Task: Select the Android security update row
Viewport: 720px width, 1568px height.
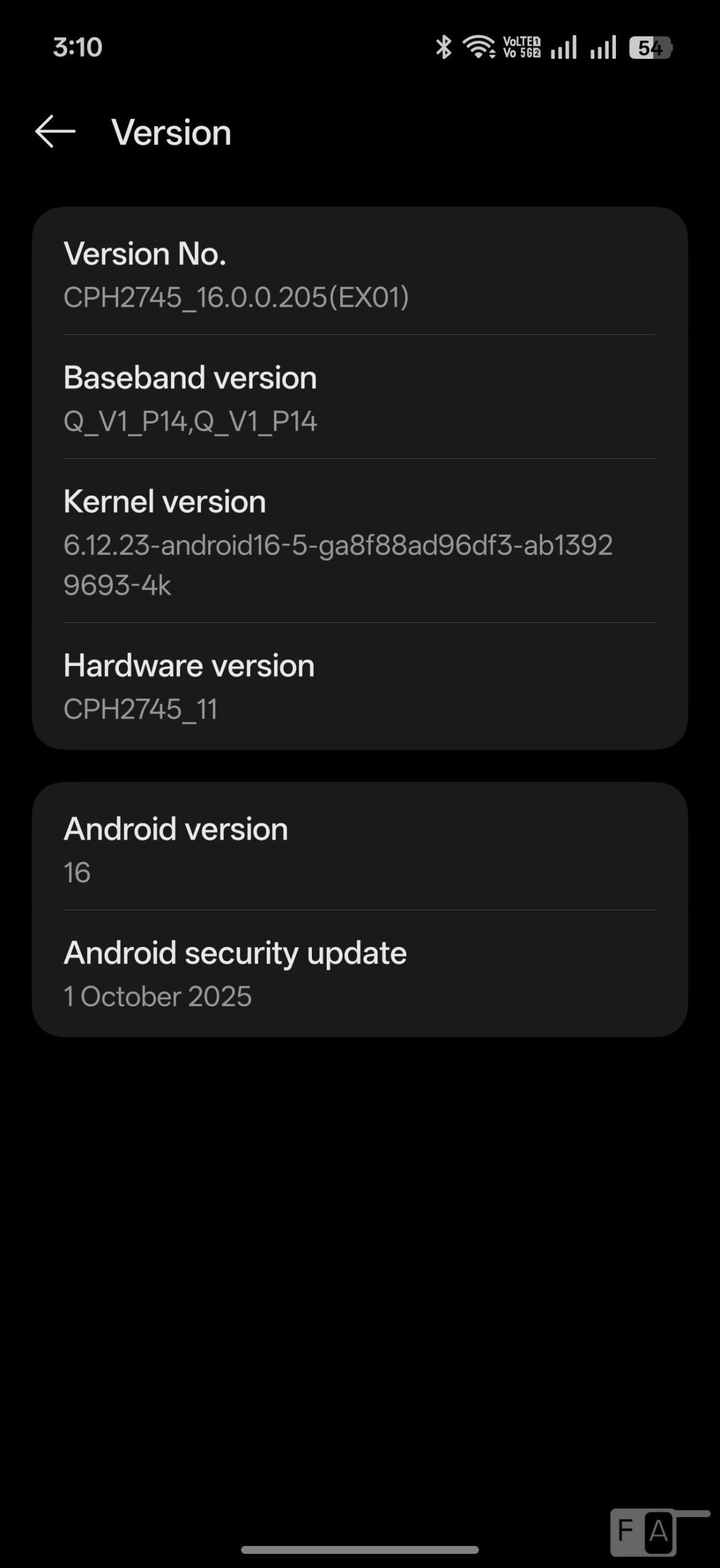Action: coord(359,974)
